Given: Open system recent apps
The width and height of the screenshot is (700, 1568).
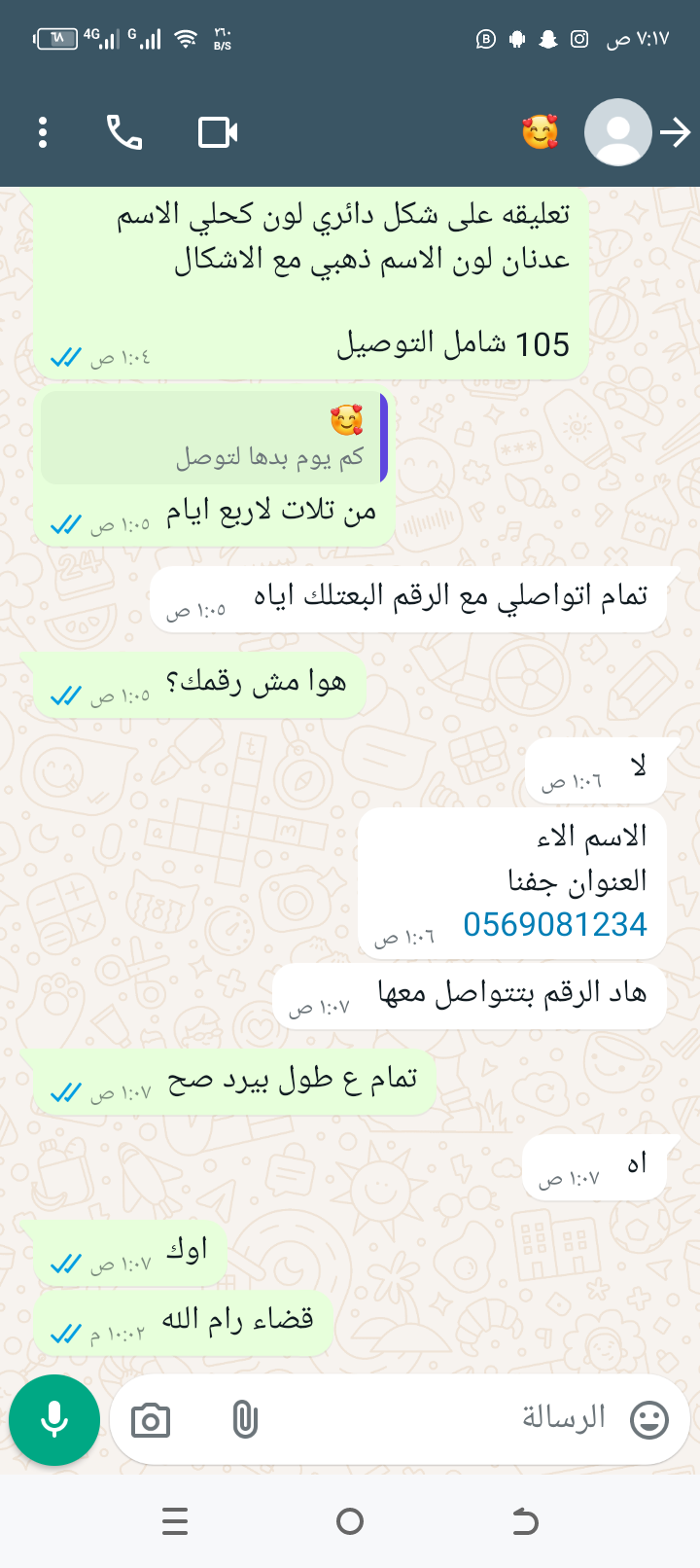Looking at the screenshot, I should [175, 1521].
